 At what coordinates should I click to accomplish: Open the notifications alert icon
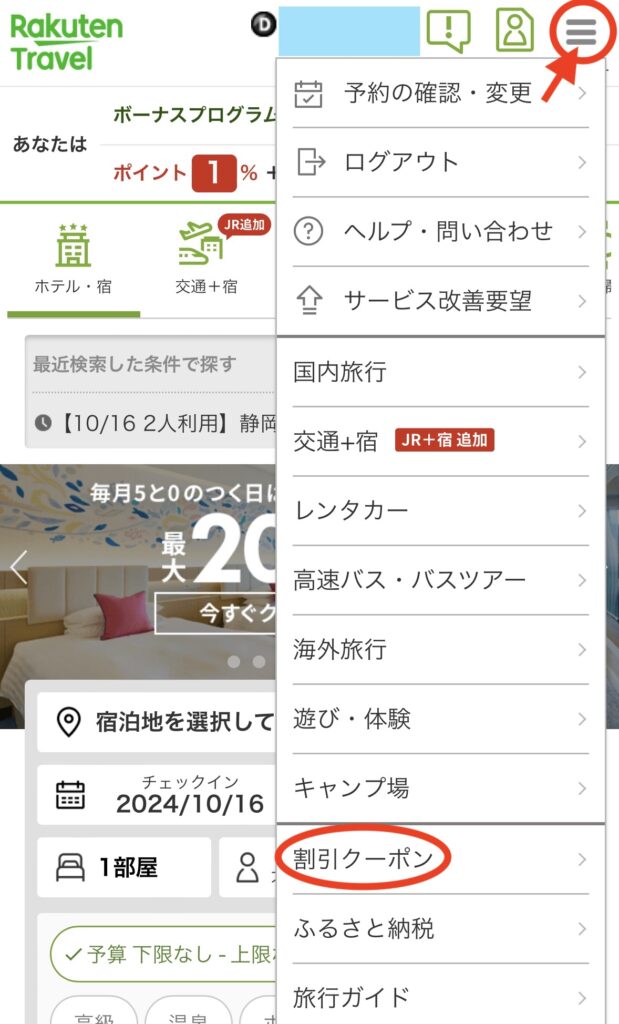[448, 31]
